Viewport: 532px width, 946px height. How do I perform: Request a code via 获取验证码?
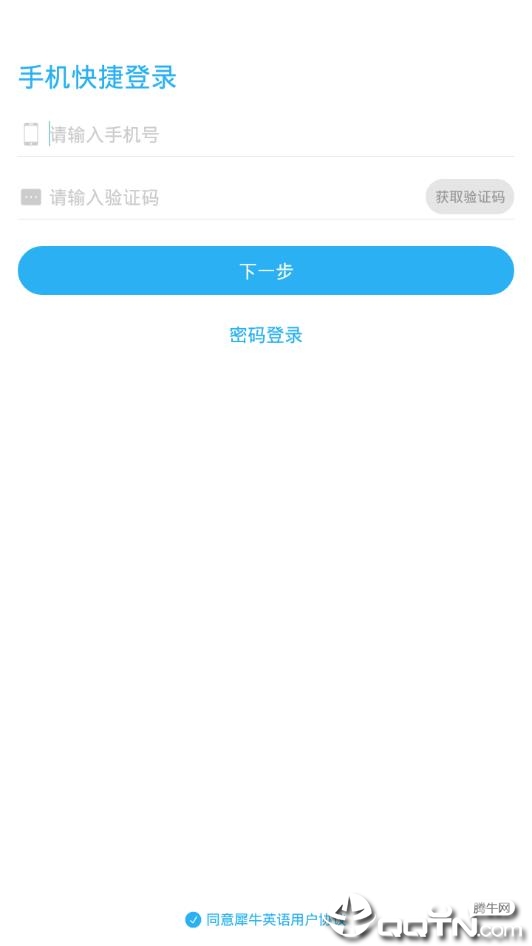[x=470, y=197]
